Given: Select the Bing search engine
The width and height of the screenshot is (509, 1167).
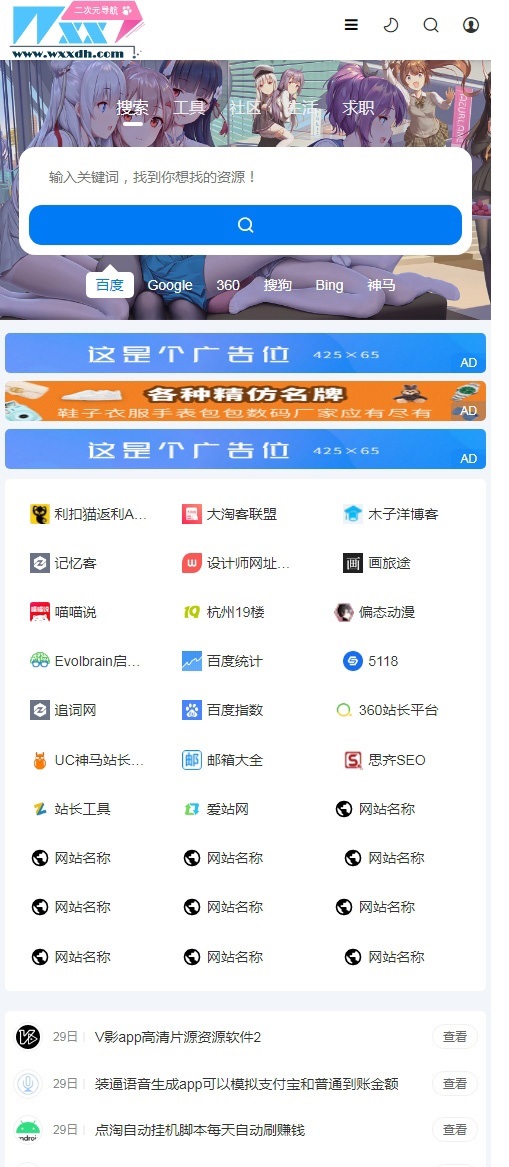Looking at the screenshot, I should click(x=329, y=285).
